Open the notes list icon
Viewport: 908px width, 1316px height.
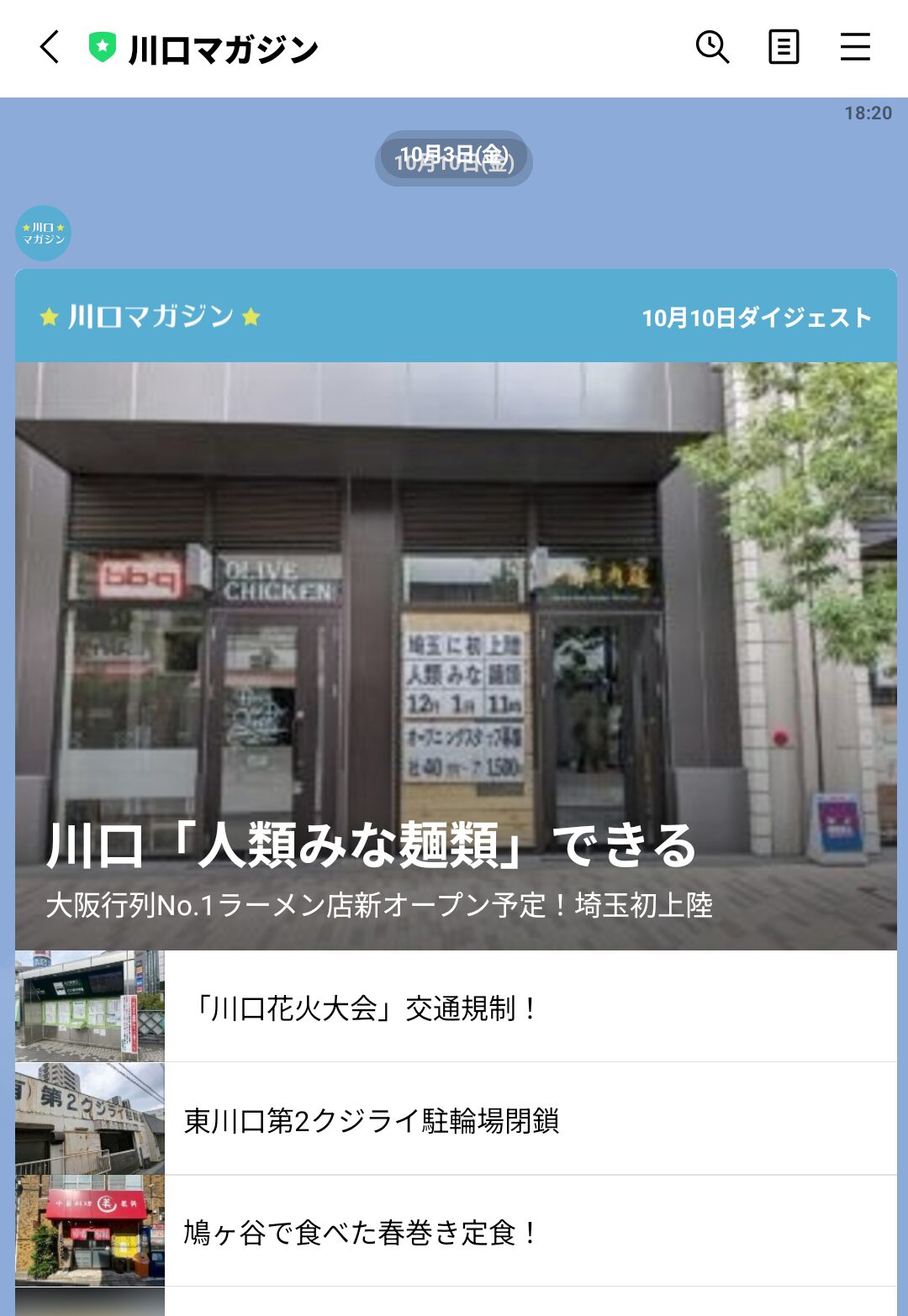pos(784,47)
